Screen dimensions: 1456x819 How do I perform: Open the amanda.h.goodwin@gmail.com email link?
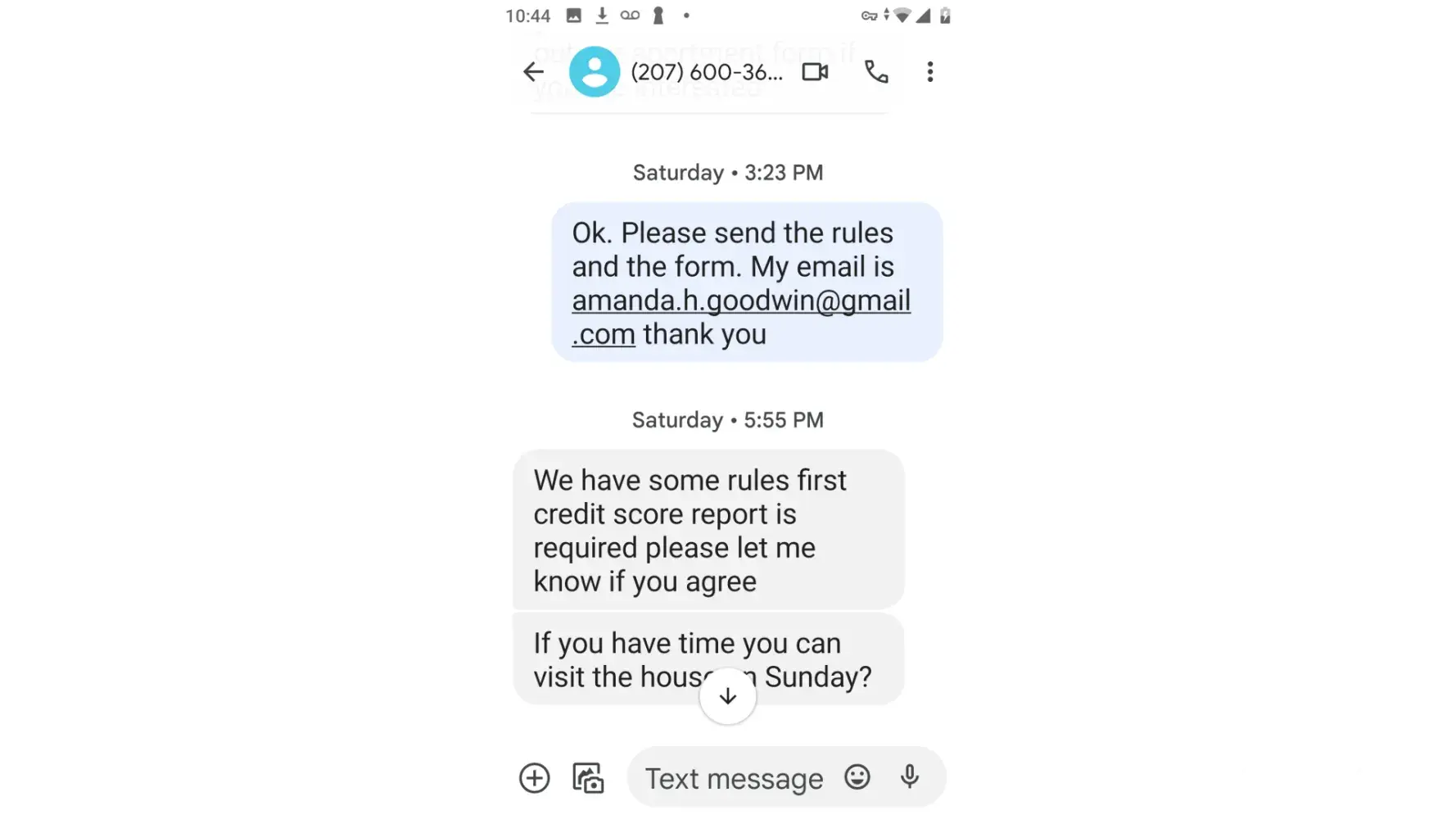click(740, 301)
